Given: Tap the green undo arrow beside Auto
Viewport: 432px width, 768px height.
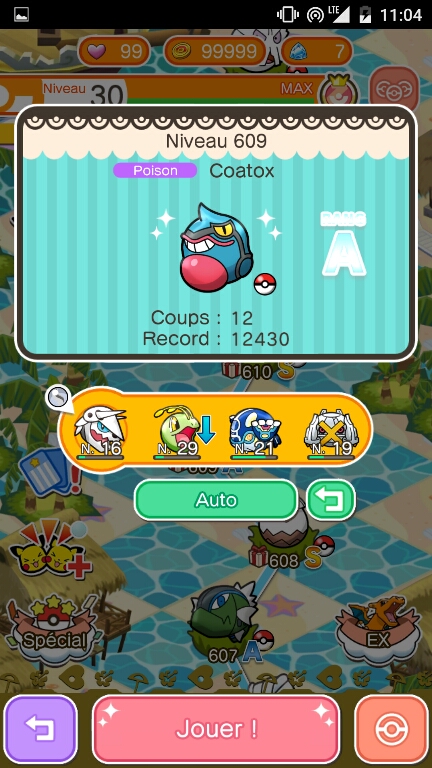Looking at the screenshot, I should coord(331,500).
